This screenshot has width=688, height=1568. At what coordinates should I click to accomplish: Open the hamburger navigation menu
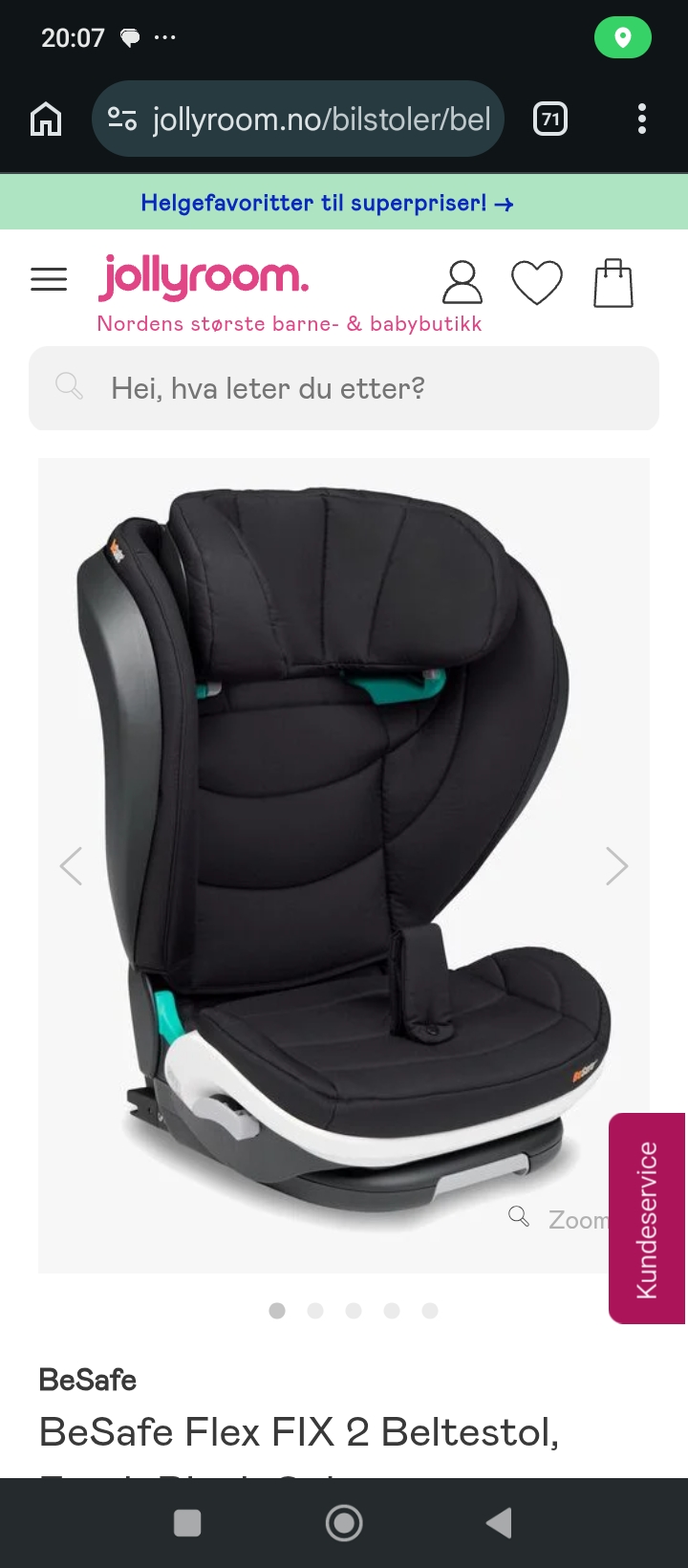click(49, 279)
